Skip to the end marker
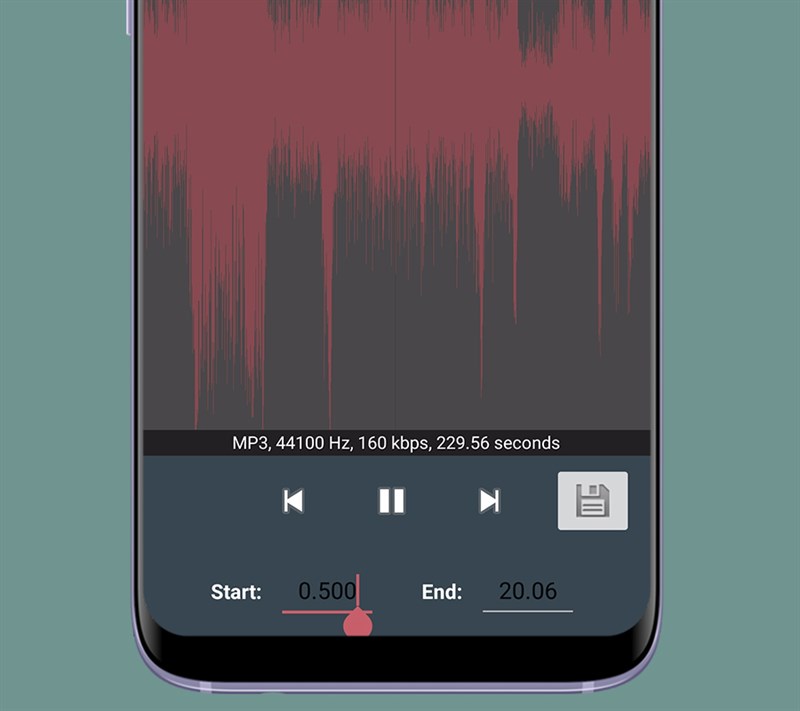Viewport: 800px width, 711px height. click(489, 501)
